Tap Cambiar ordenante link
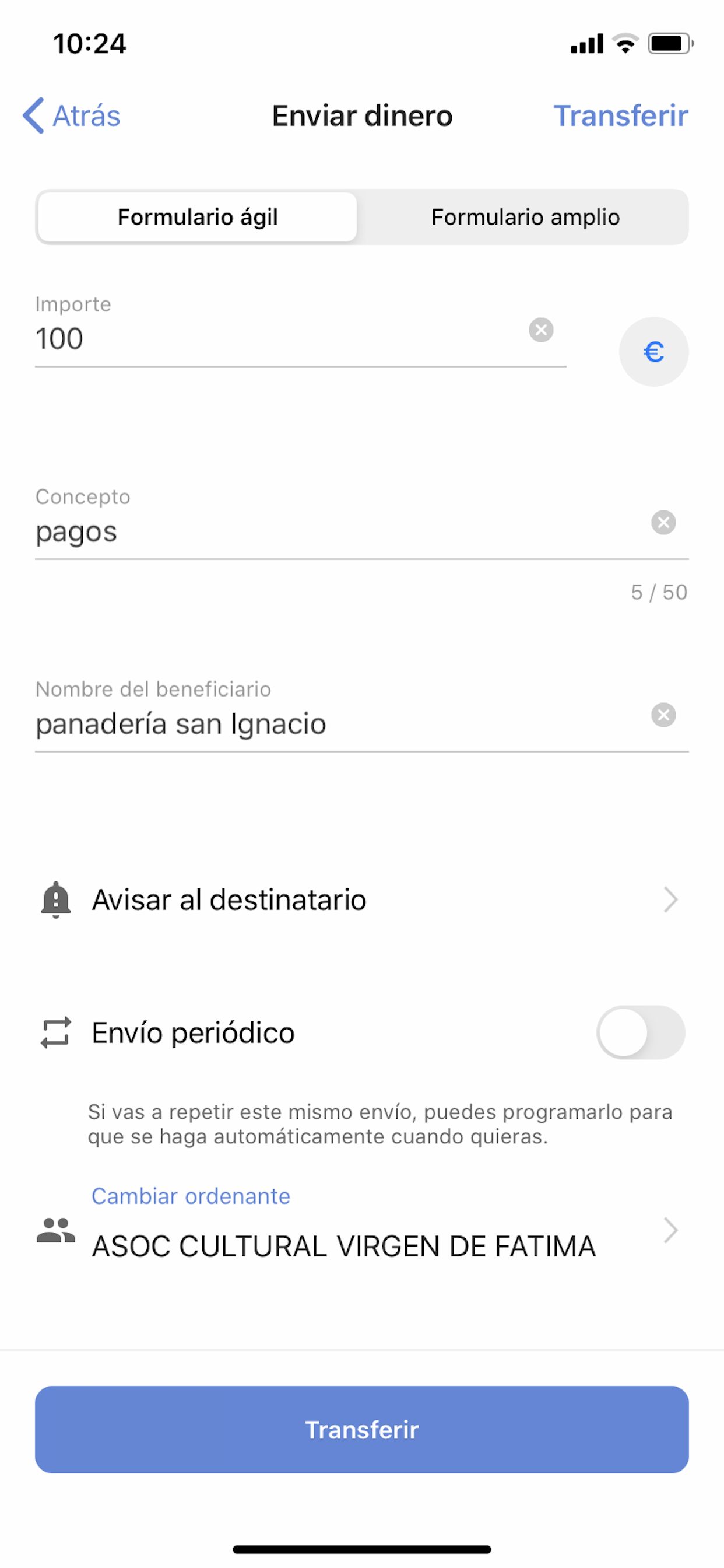This screenshot has height=1568, width=724. point(191,1196)
